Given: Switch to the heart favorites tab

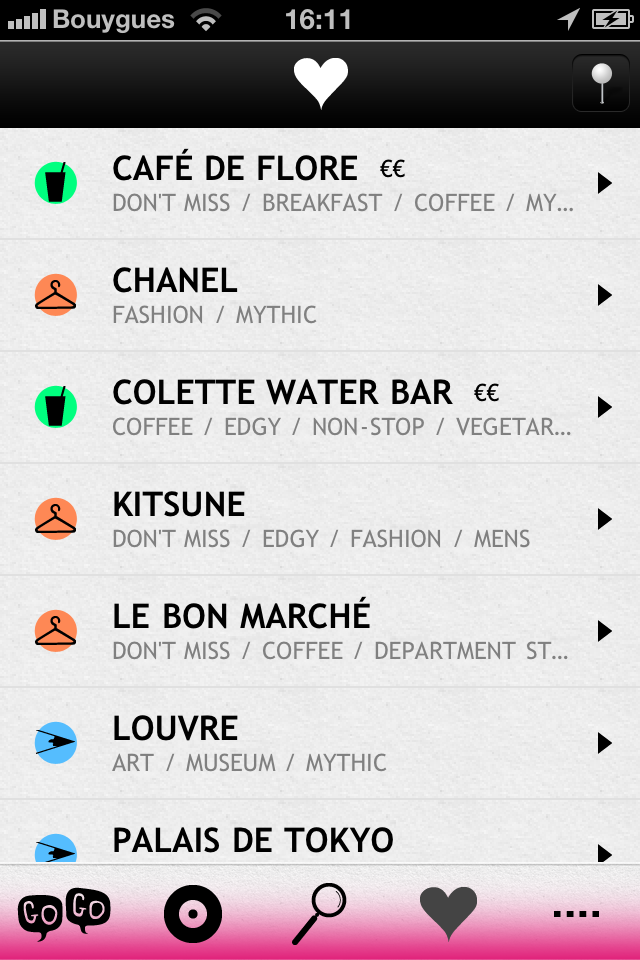Looking at the screenshot, I should point(448,914).
